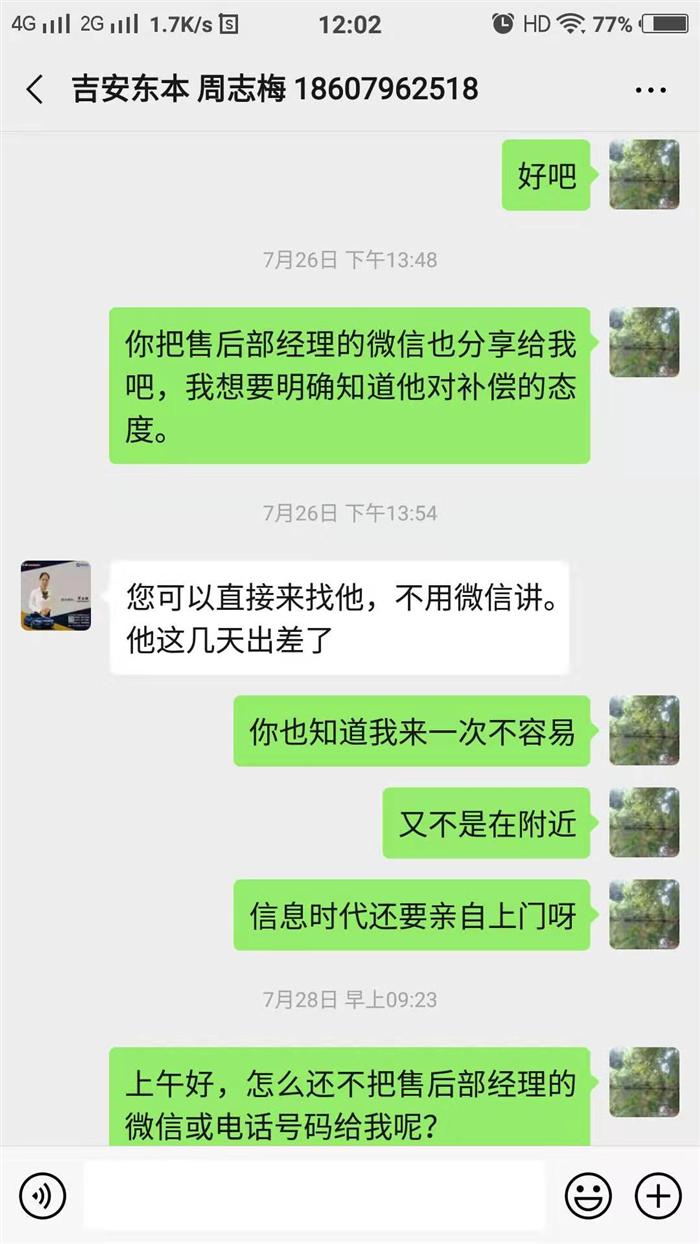View the contact's avatar beside 您可以直接来找他
Image resolution: width=700 pixels, height=1244 pixels.
pos(56,596)
